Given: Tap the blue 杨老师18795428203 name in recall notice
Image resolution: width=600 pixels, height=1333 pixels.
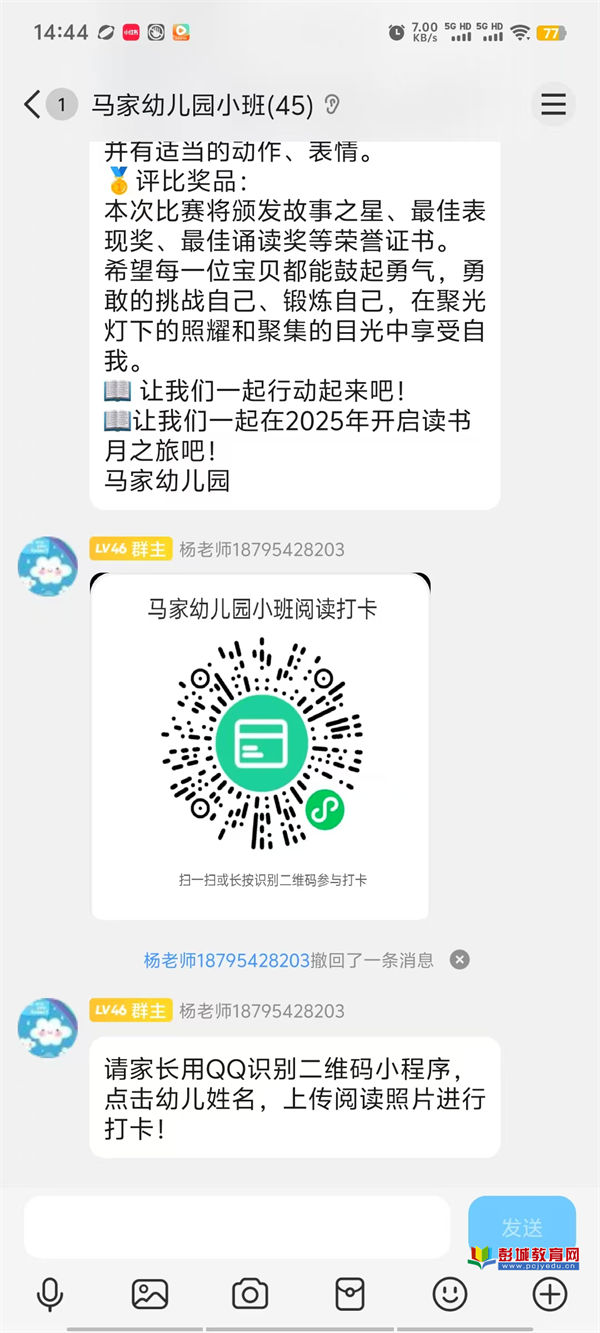Looking at the screenshot, I should pos(227,960).
